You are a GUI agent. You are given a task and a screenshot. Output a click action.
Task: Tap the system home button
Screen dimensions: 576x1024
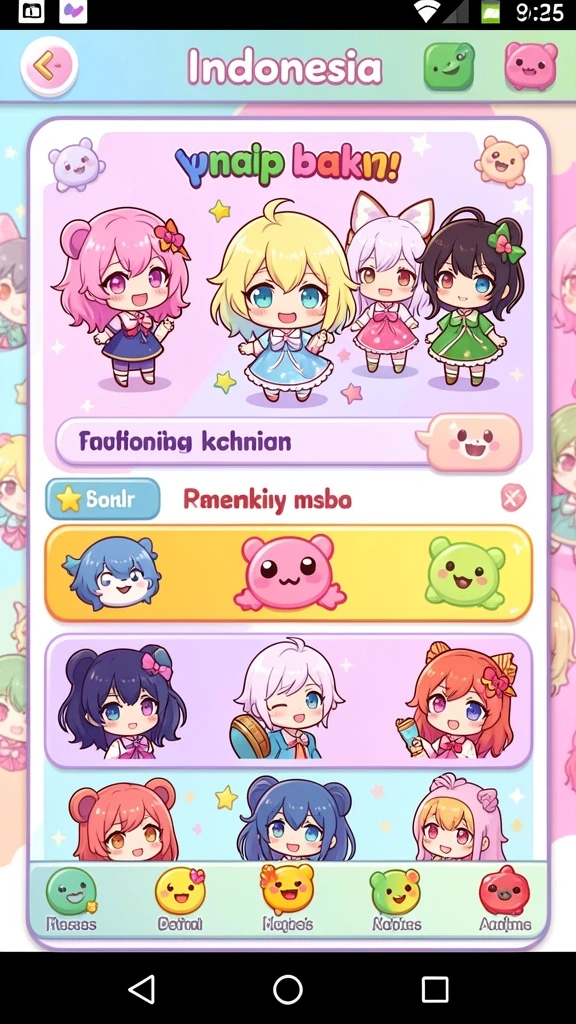(288, 989)
